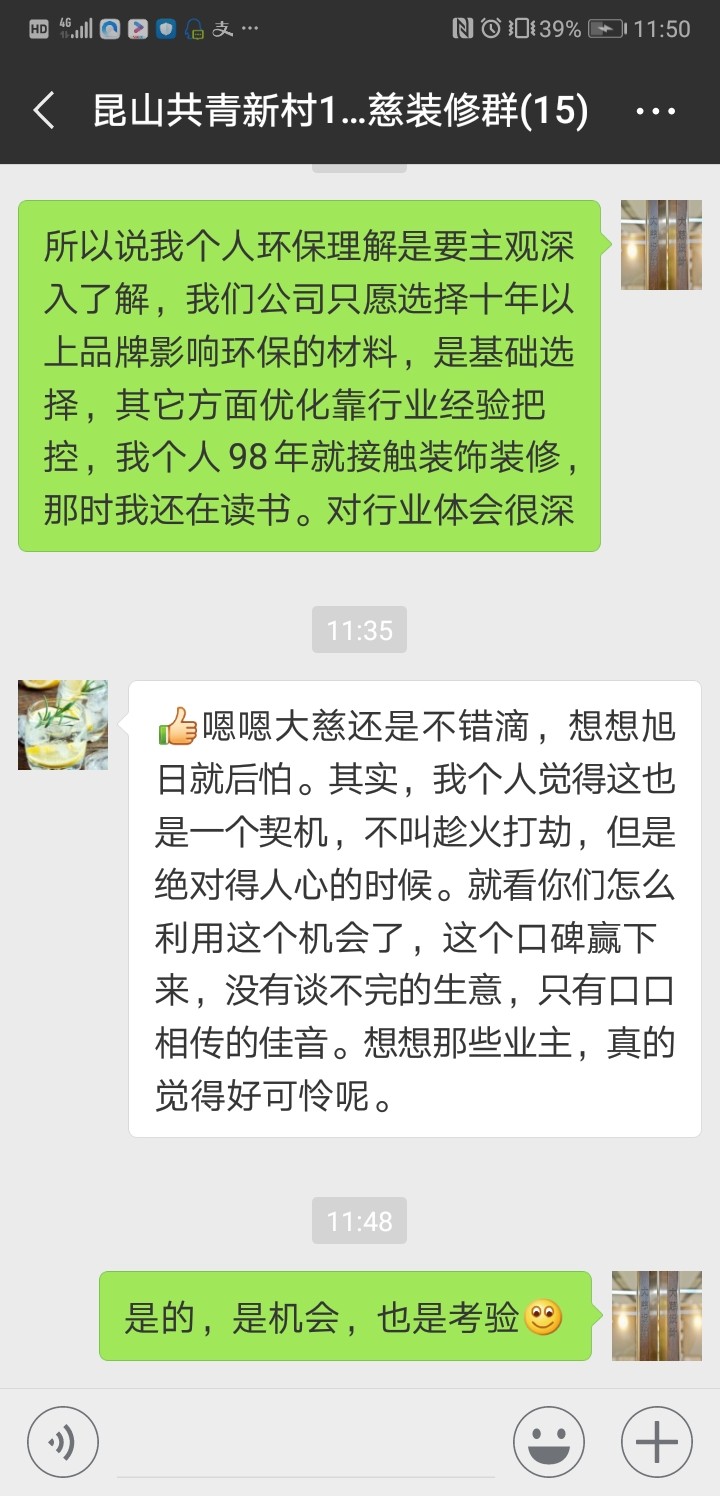Viewport: 720px width, 1496px height.
Task: Switch to voice message input
Action: point(63,1442)
